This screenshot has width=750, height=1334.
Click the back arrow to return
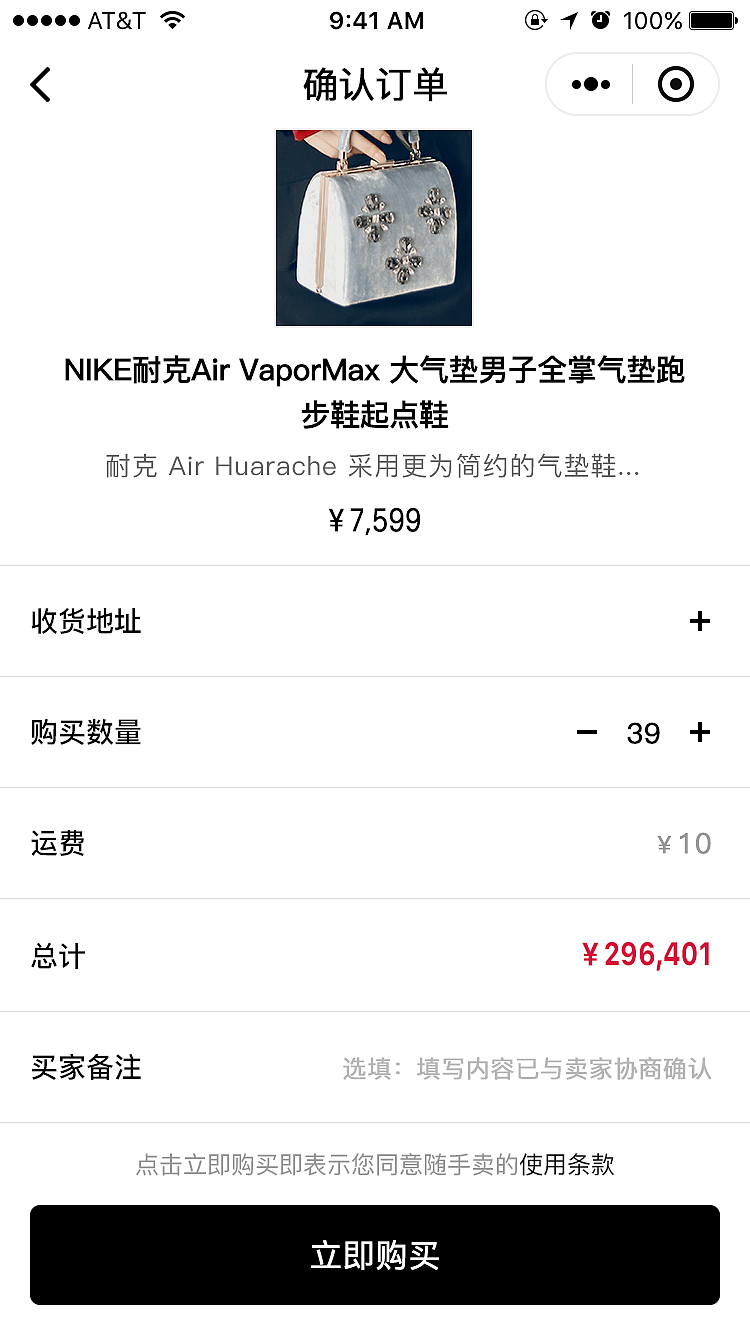(40, 84)
